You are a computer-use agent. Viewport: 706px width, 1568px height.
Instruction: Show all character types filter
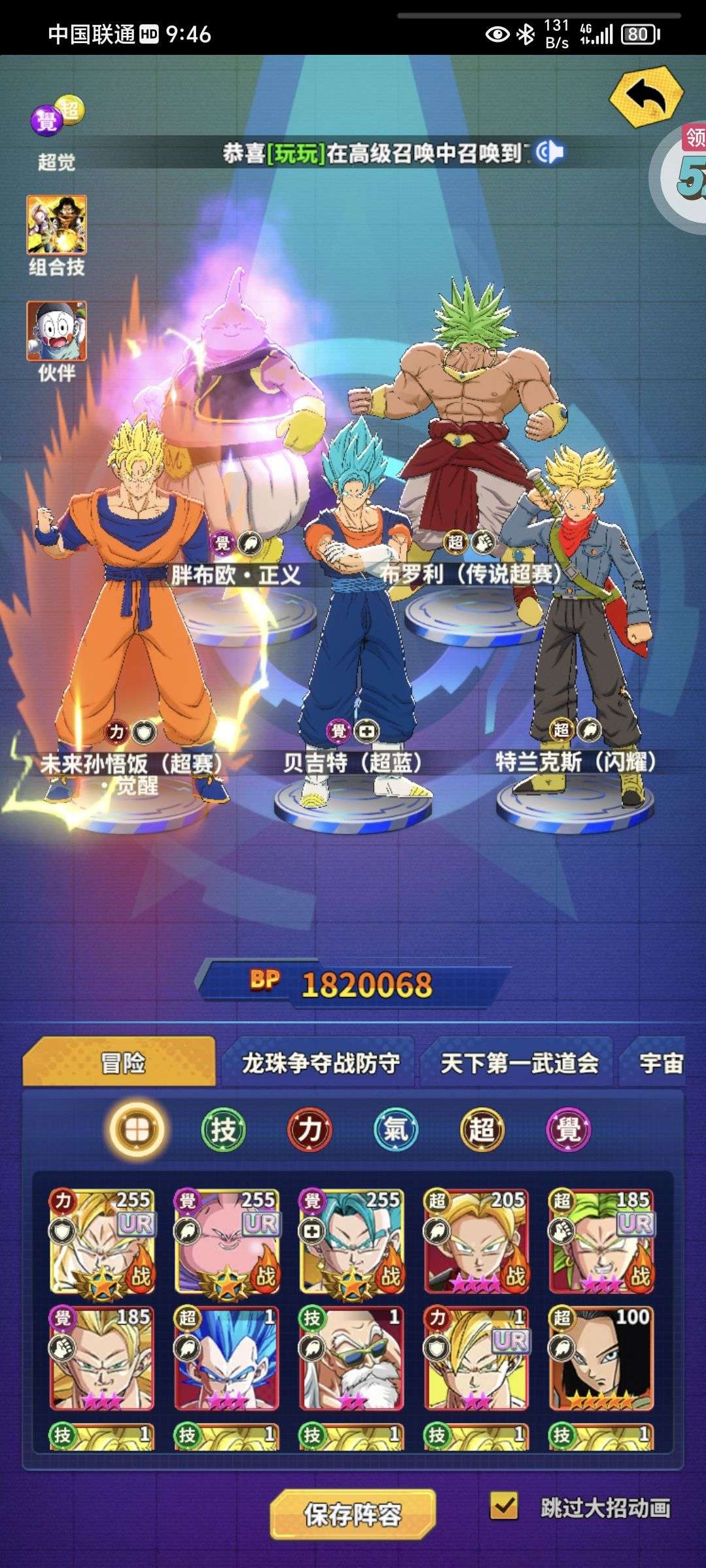tap(137, 1129)
